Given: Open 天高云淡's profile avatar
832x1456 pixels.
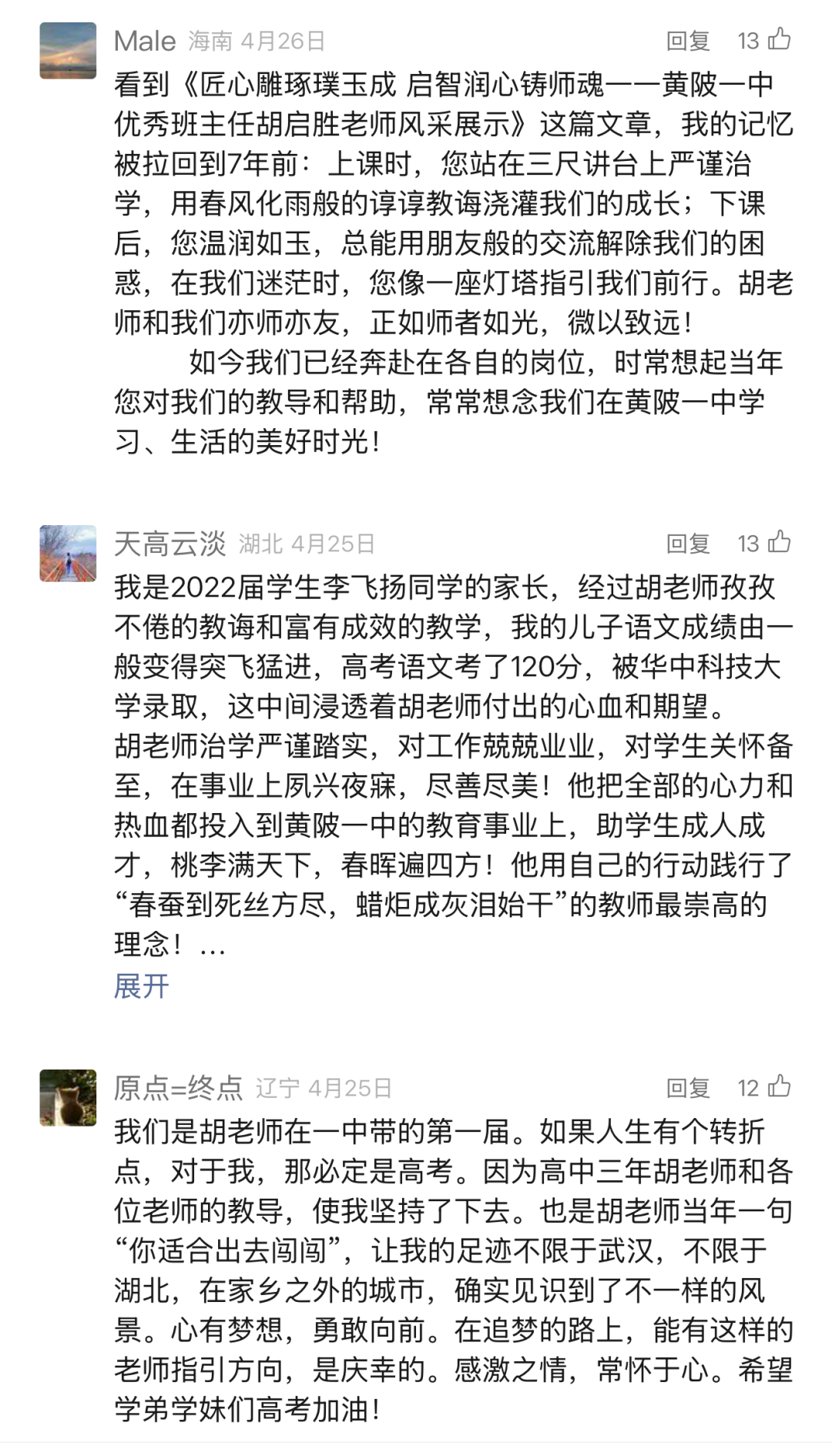Looking at the screenshot, I should click(68, 554).
